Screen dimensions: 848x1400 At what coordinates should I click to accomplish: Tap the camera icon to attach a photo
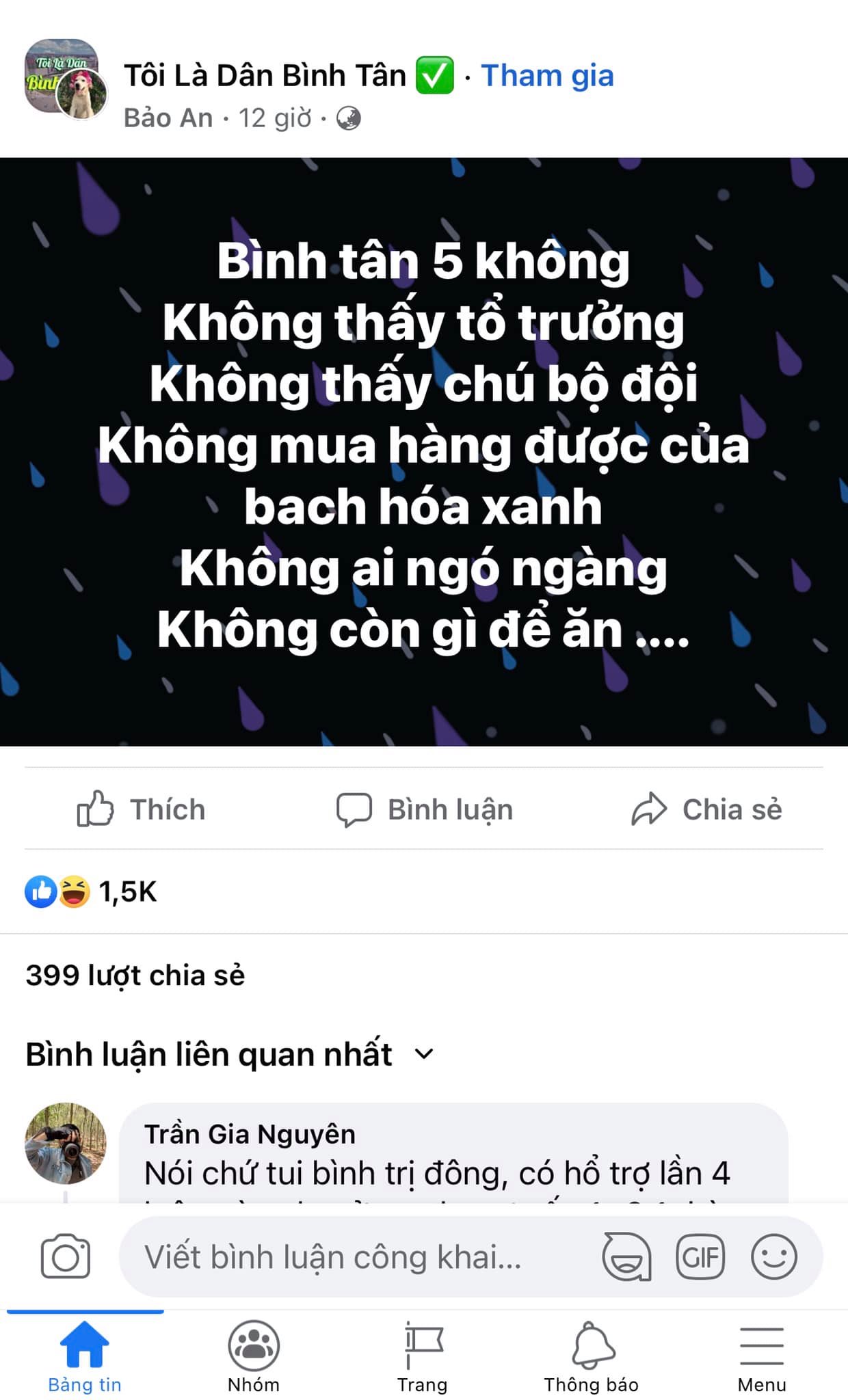pyautogui.click(x=66, y=1256)
